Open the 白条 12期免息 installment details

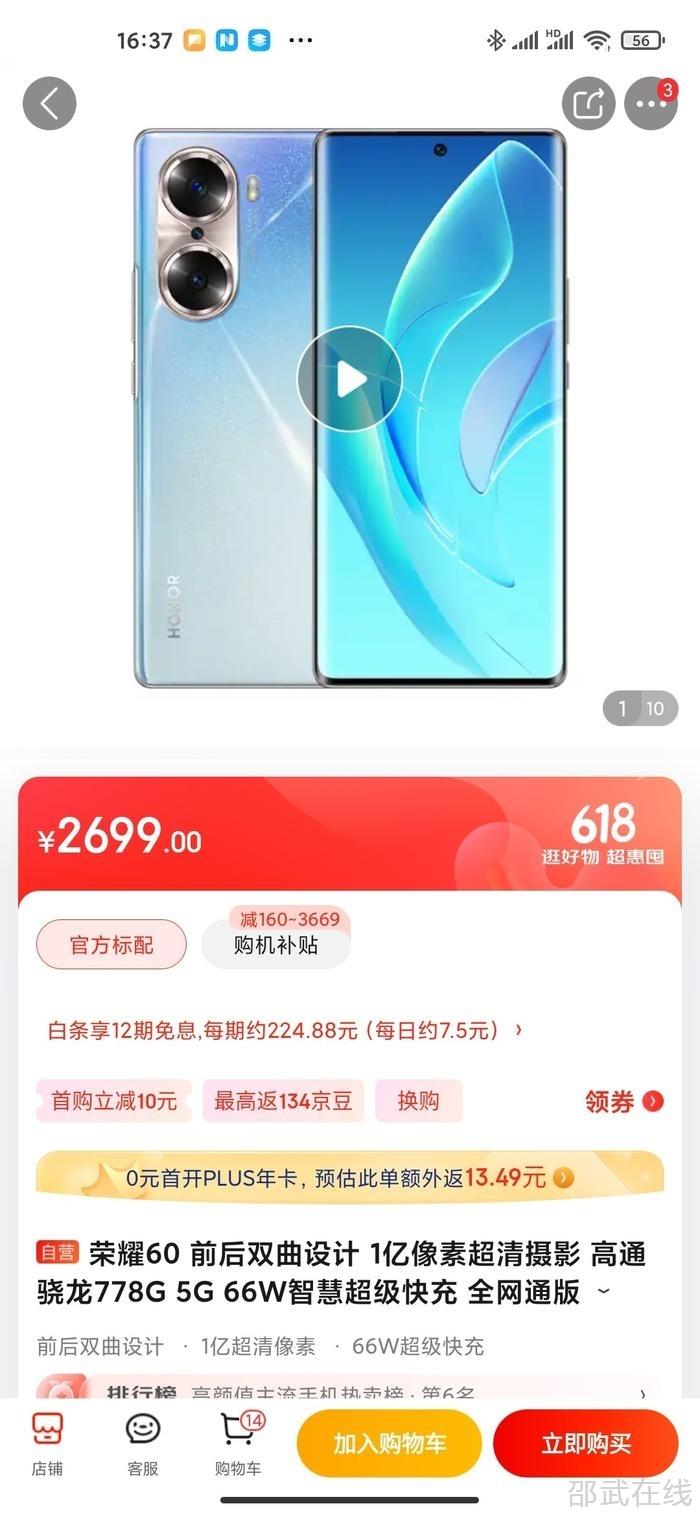coord(285,1030)
